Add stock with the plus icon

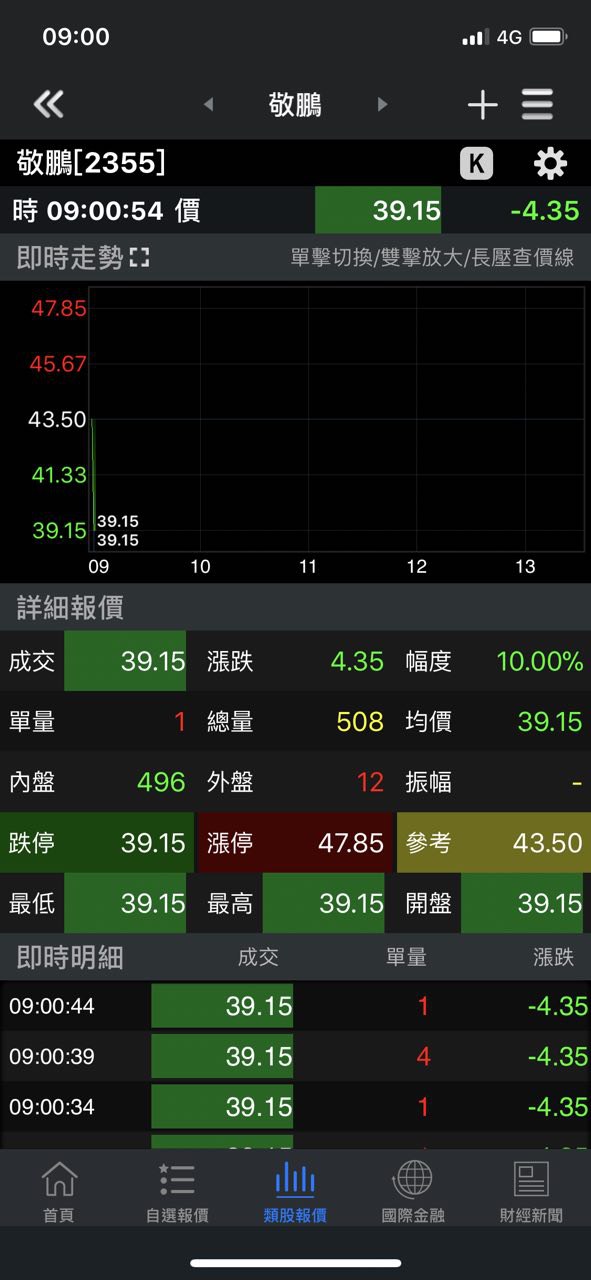tap(482, 104)
